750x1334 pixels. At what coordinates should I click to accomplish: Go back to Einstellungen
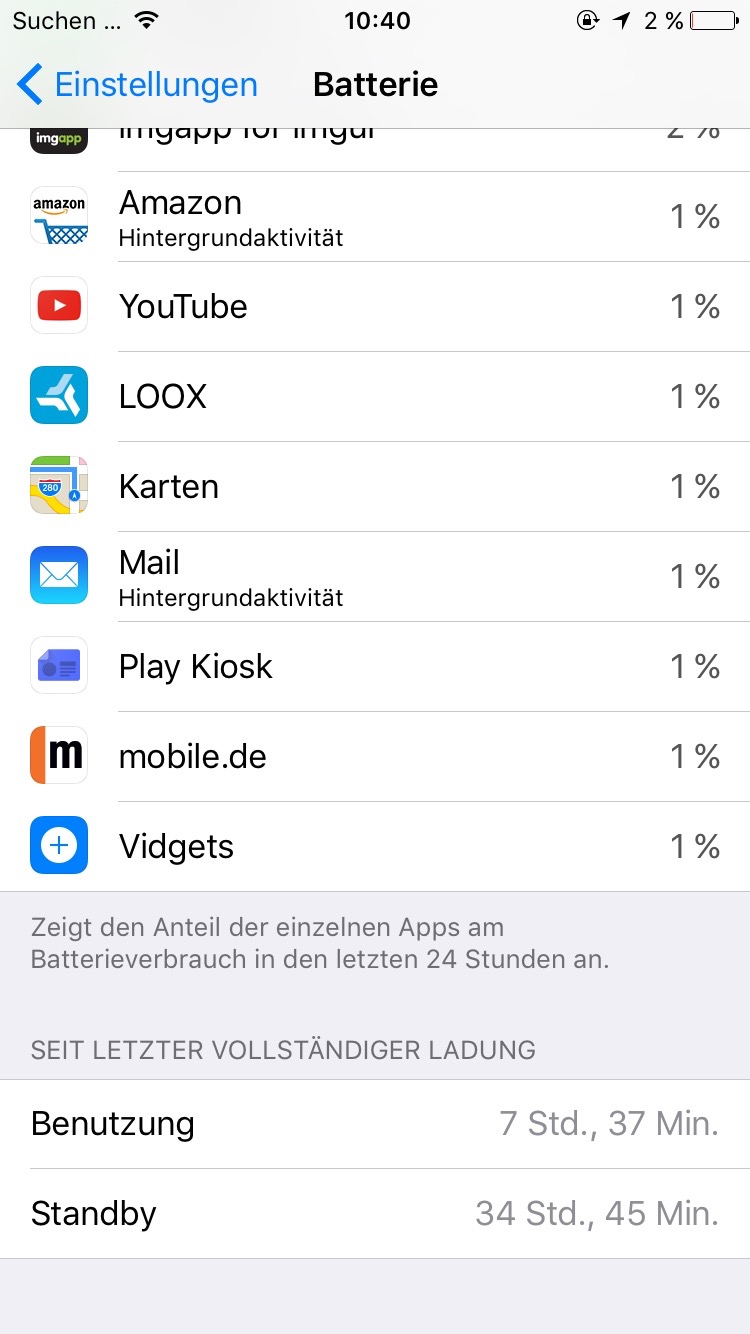point(137,85)
